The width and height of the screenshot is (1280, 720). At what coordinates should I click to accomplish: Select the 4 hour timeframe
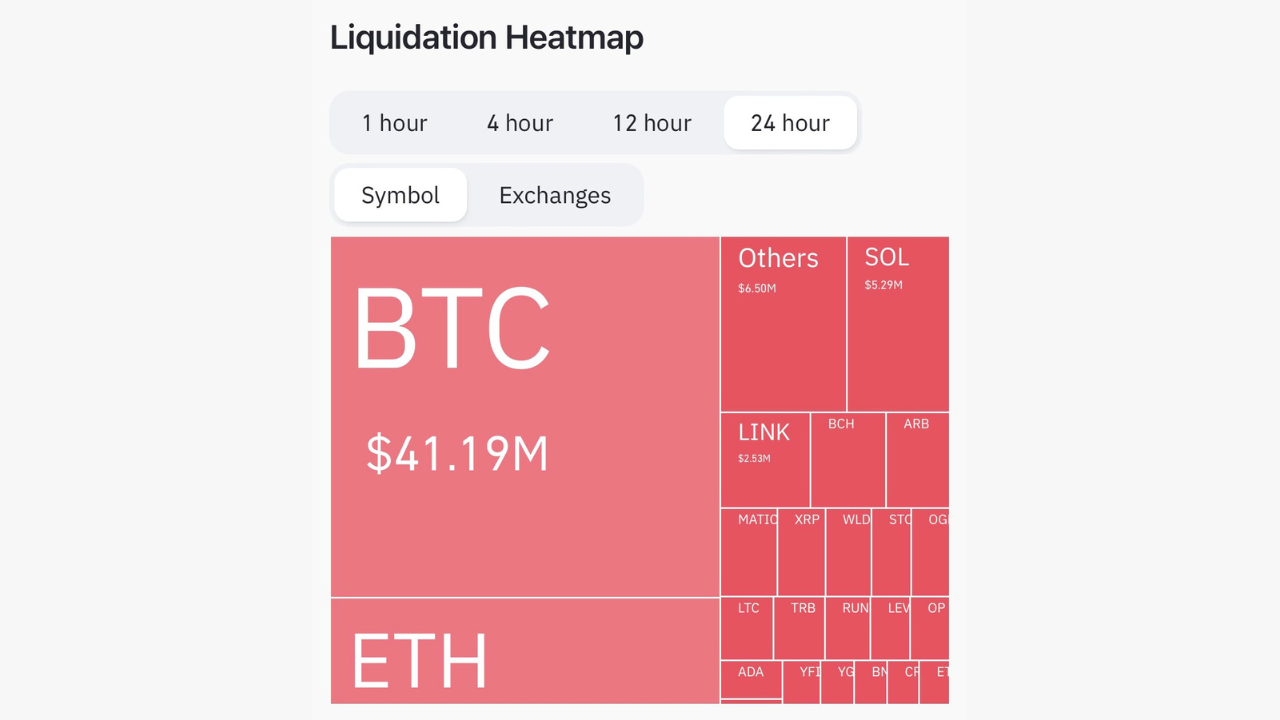[x=520, y=123]
